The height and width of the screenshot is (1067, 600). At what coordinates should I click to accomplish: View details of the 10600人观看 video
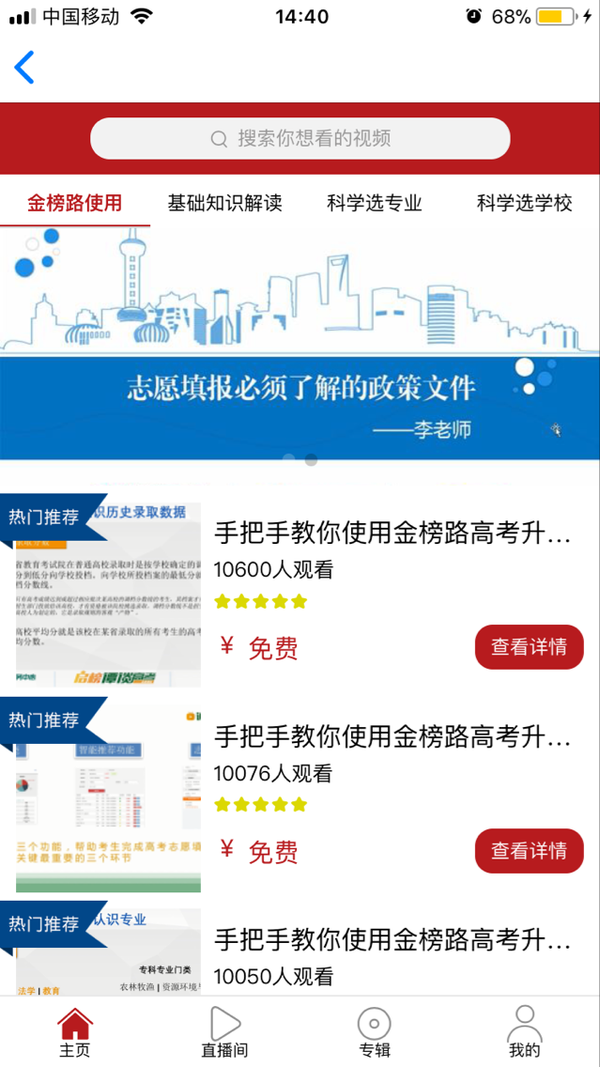(x=529, y=647)
